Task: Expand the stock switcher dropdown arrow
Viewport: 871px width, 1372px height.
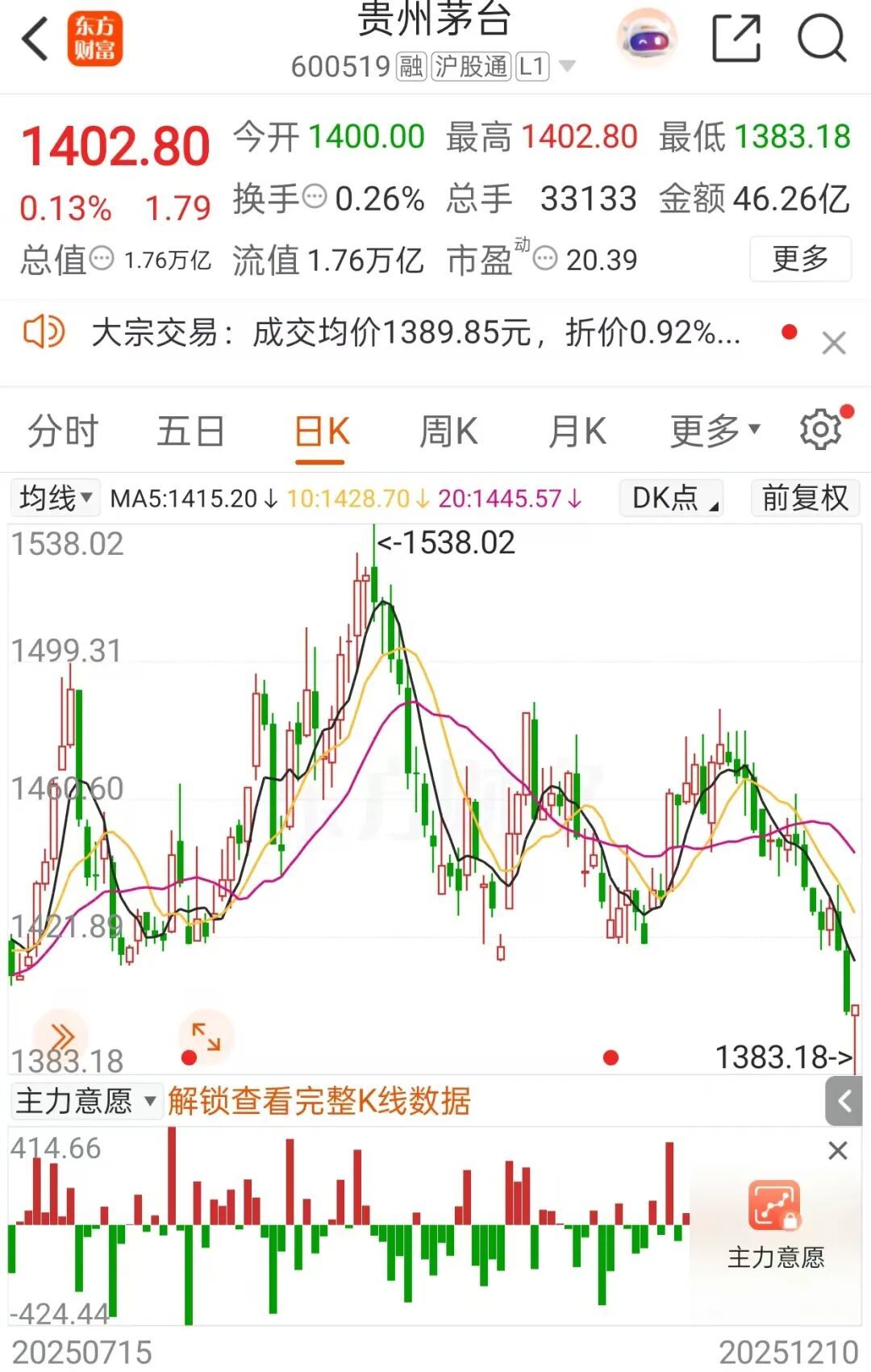Action: click(568, 66)
